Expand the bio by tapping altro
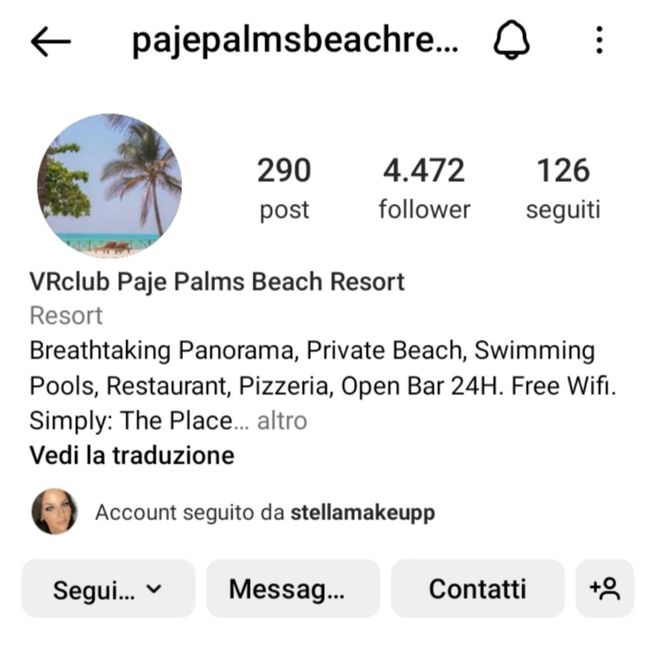This screenshot has width=658, height=650. click(x=282, y=420)
